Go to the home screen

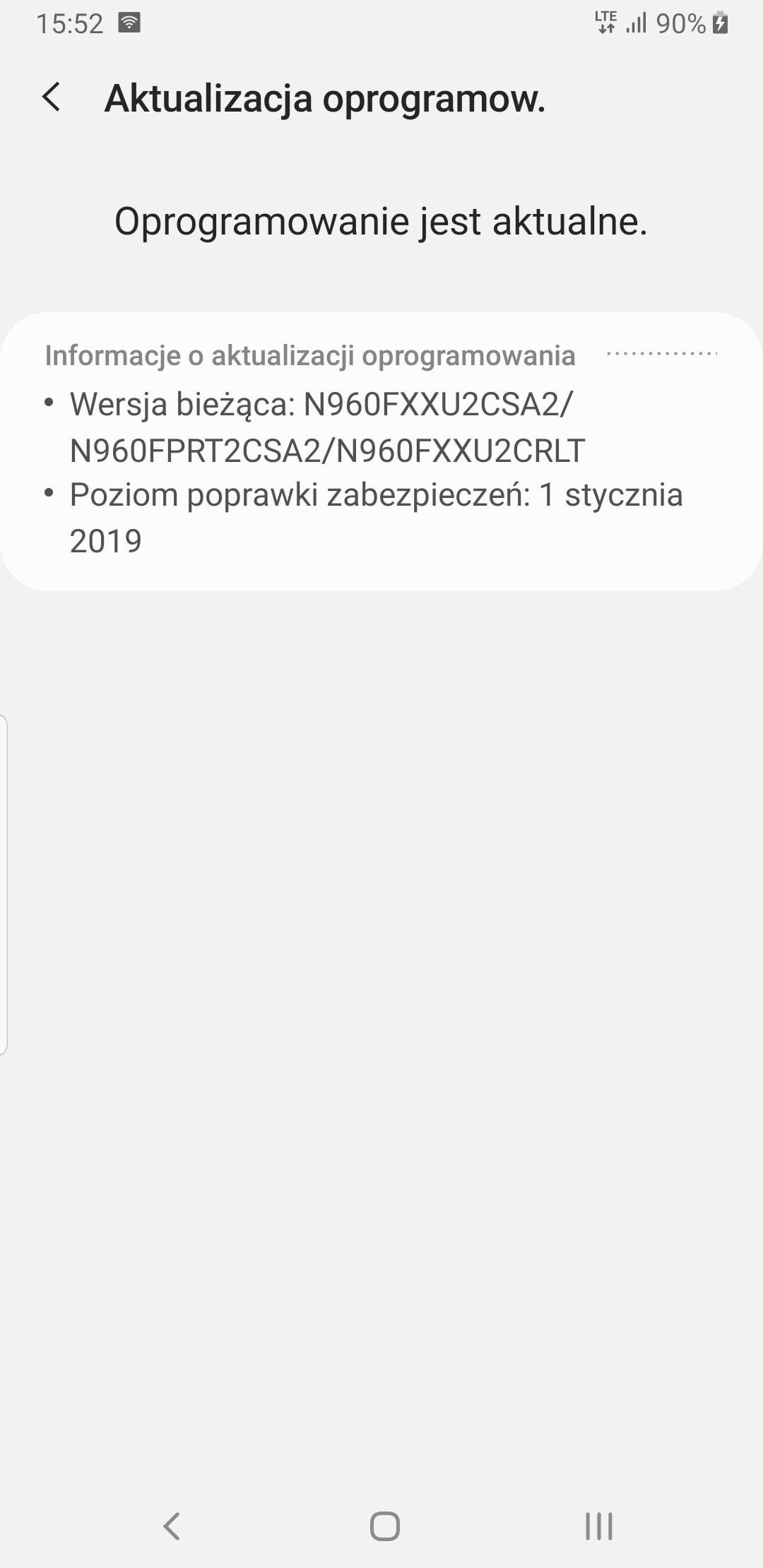pyautogui.click(x=384, y=1526)
